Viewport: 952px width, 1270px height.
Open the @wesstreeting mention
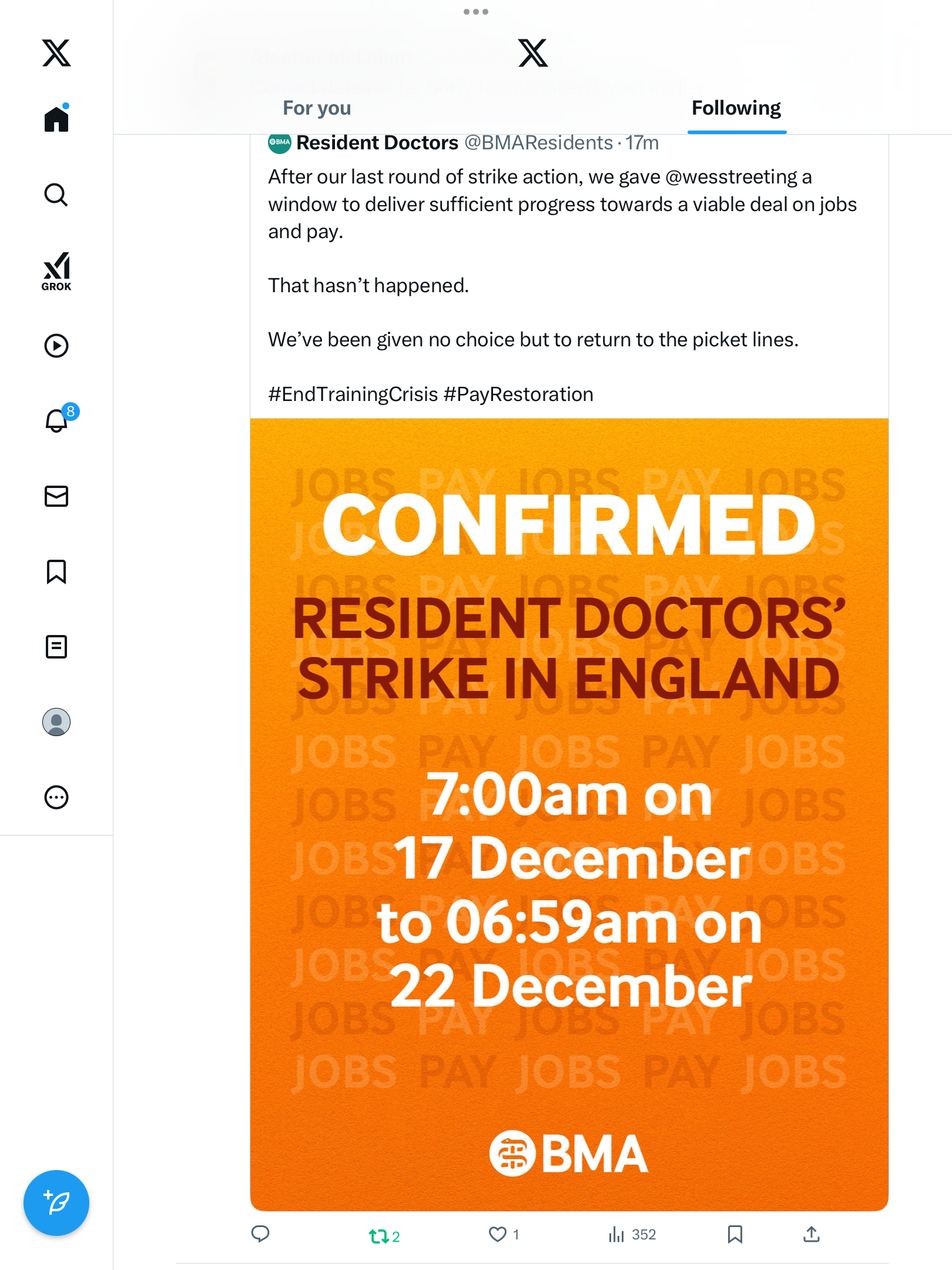(x=731, y=177)
